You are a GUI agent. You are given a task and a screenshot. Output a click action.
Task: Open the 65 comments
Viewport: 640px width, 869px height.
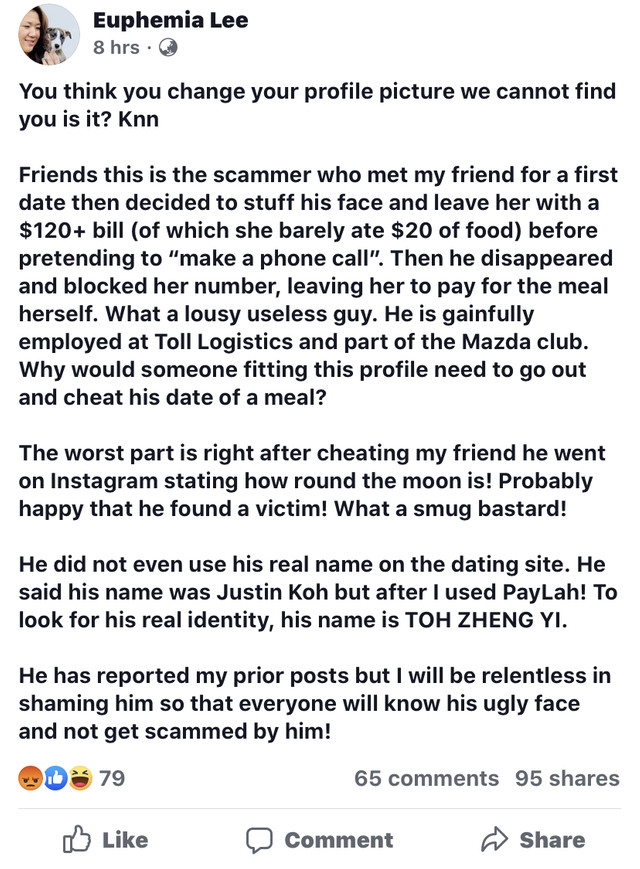(x=426, y=778)
